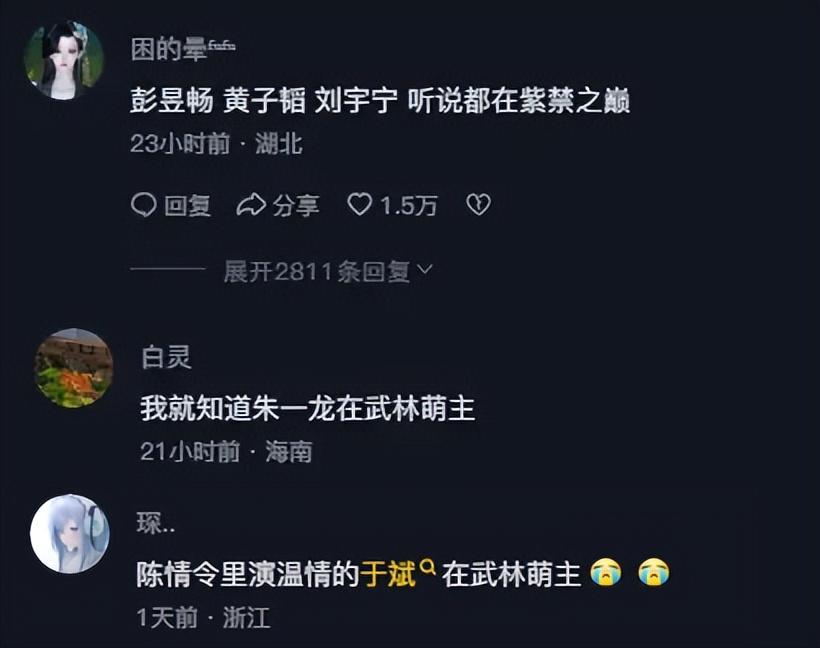
Task: Share the 彭昱畅 黄子韬 comment
Action: pos(278,205)
